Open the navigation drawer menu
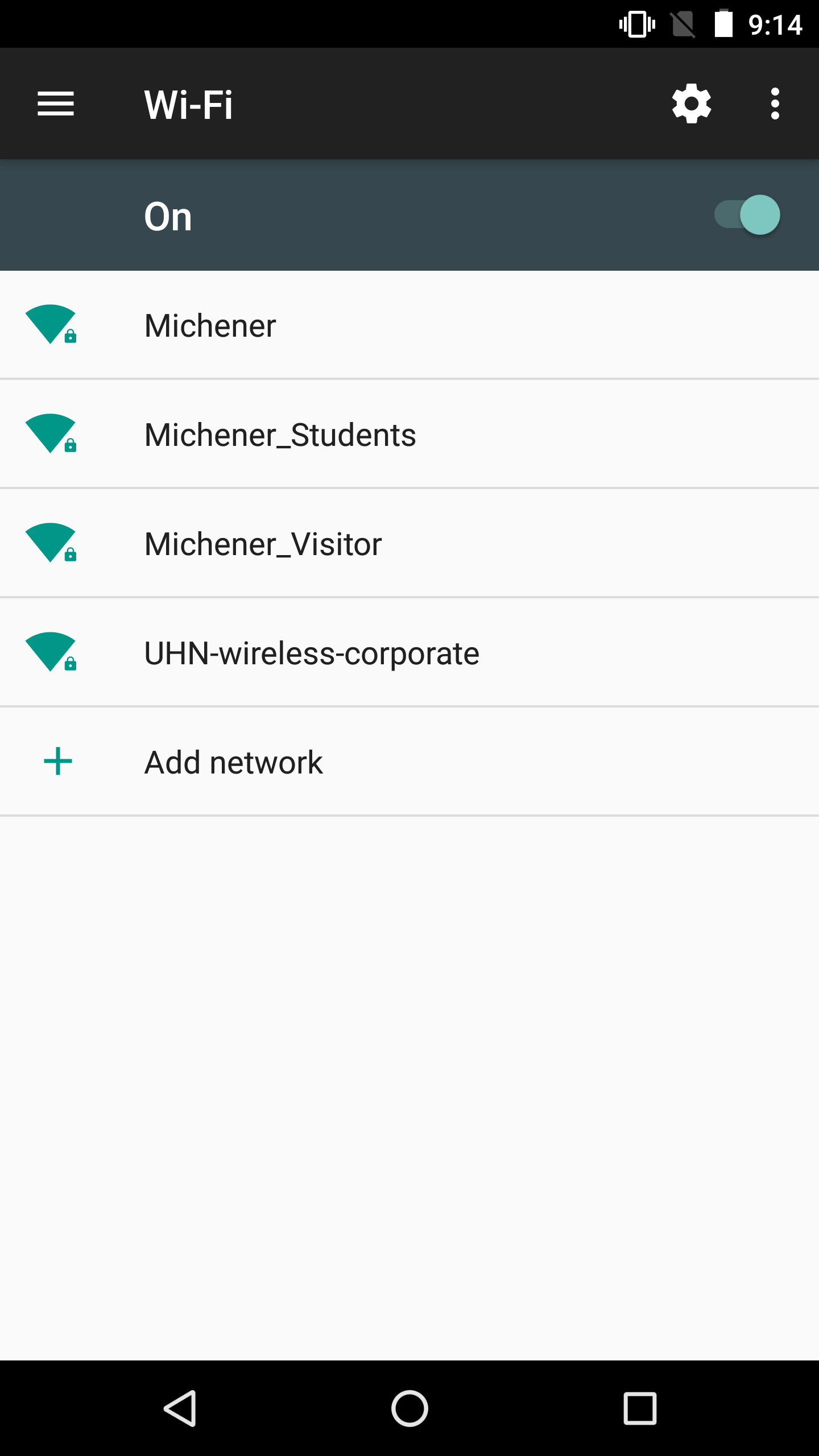 [x=56, y=104]
